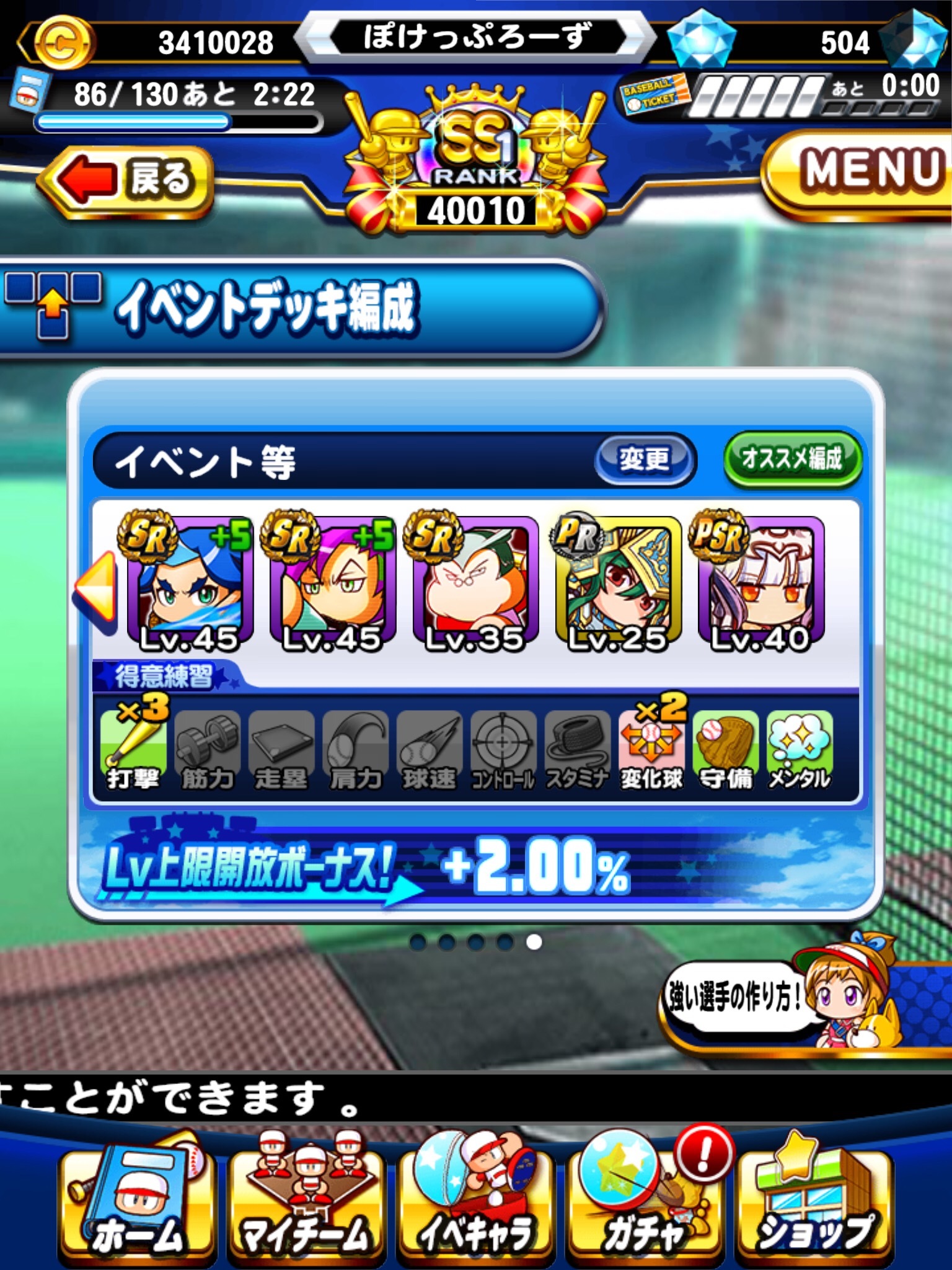Tap 変更 to change event deck
Screen dimensions: 952x1270
click(x=645, y=460)
